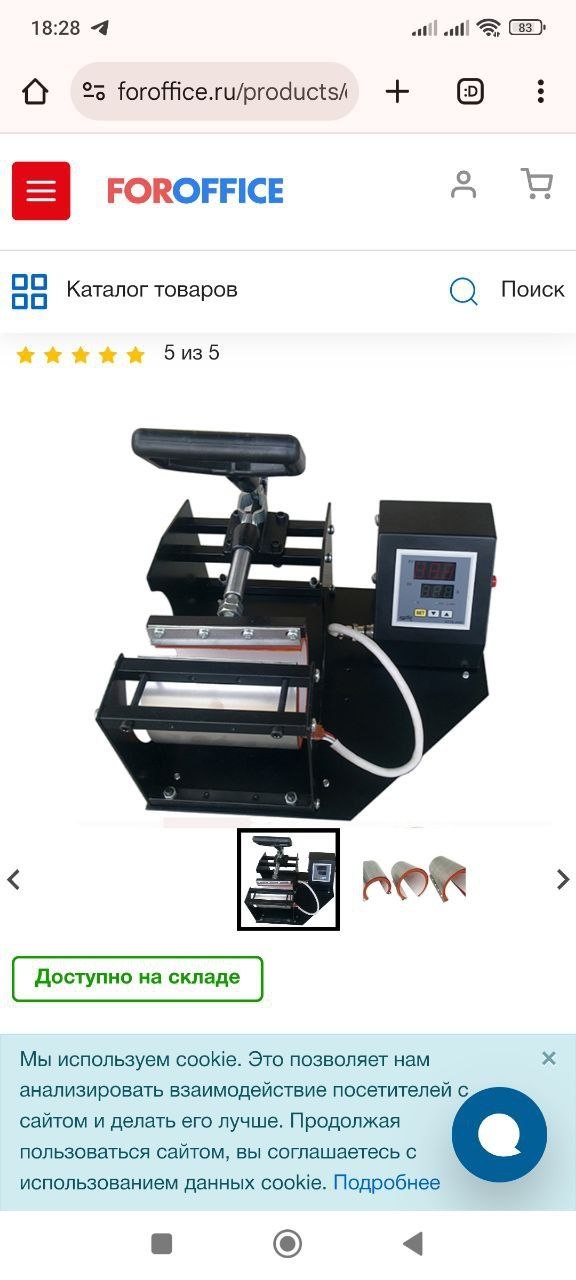Open the browser home page

[x=35, y=92]
